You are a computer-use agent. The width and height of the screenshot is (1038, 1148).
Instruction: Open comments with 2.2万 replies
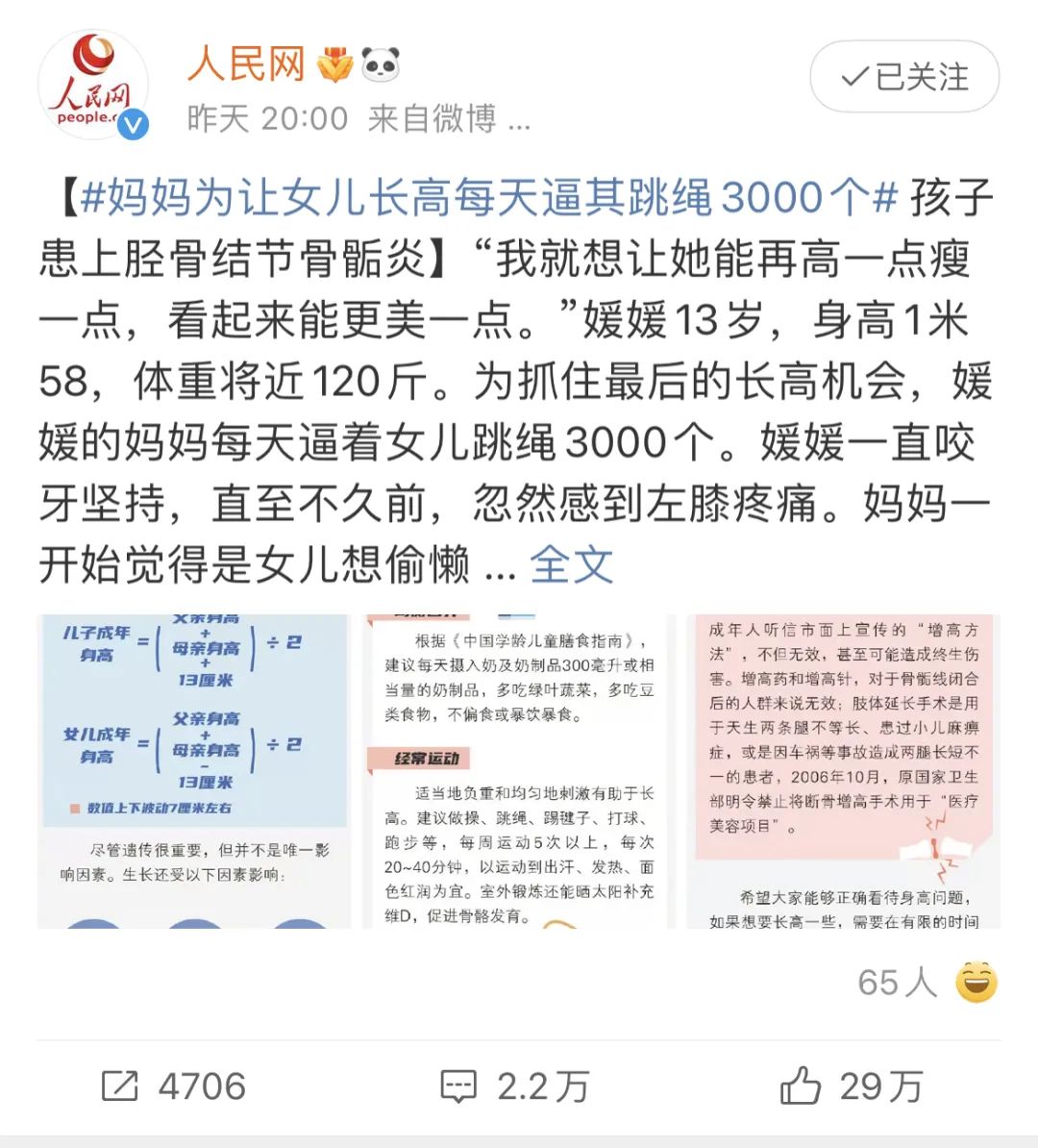pyautogui.click(x=514, y=1086)
